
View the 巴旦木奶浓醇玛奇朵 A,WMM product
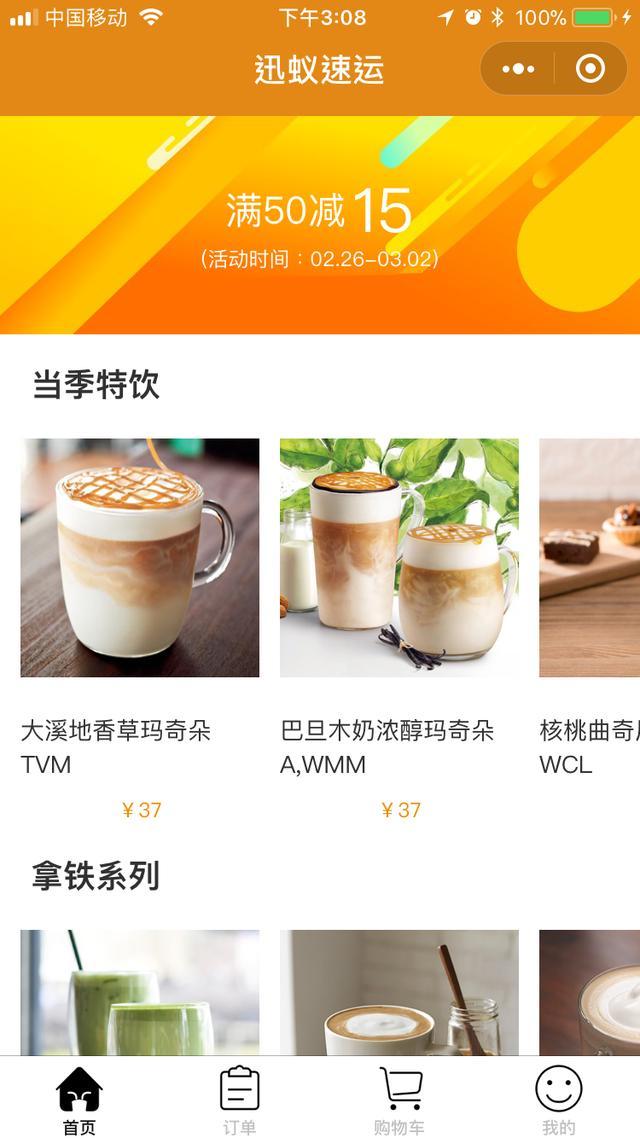[399, 558]
